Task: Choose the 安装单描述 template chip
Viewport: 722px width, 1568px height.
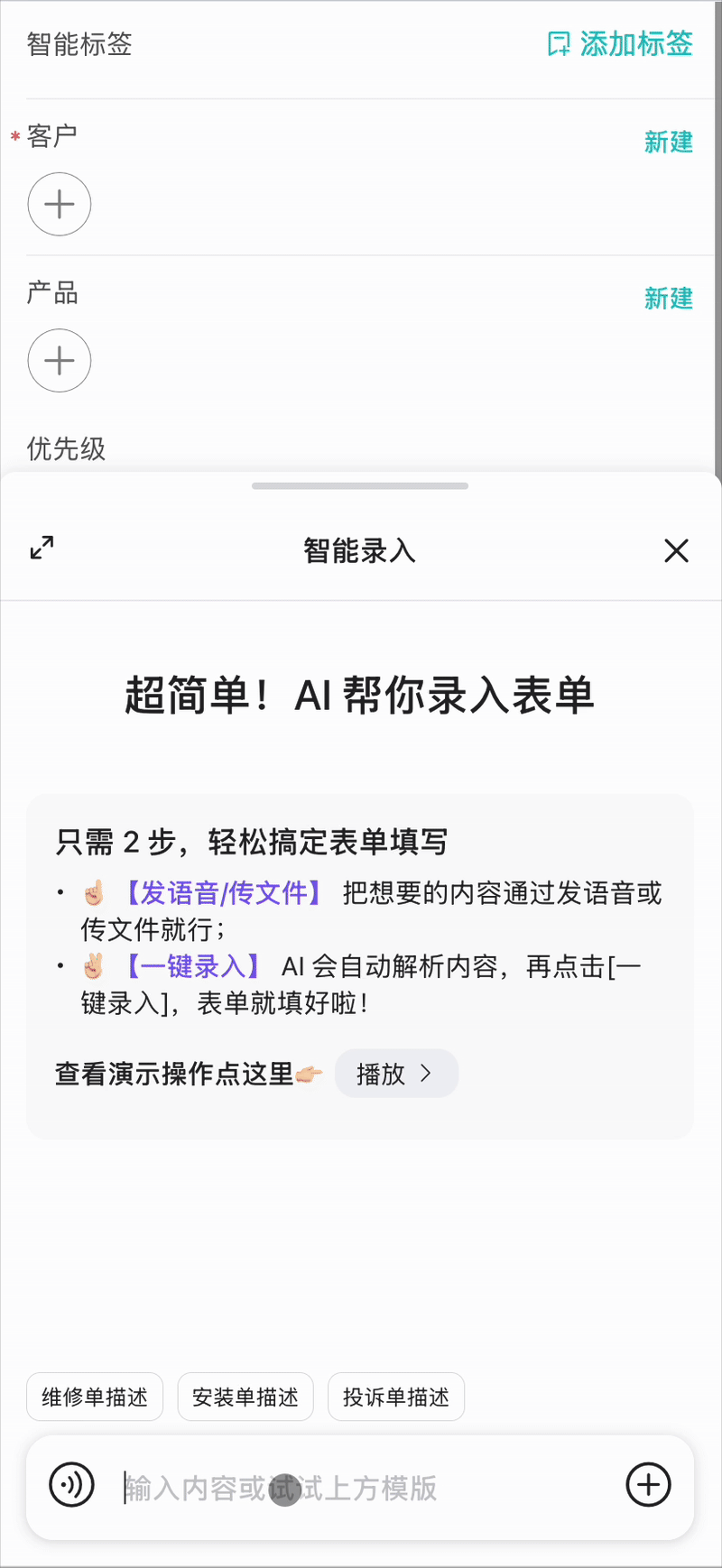Action: point(245,1397)
